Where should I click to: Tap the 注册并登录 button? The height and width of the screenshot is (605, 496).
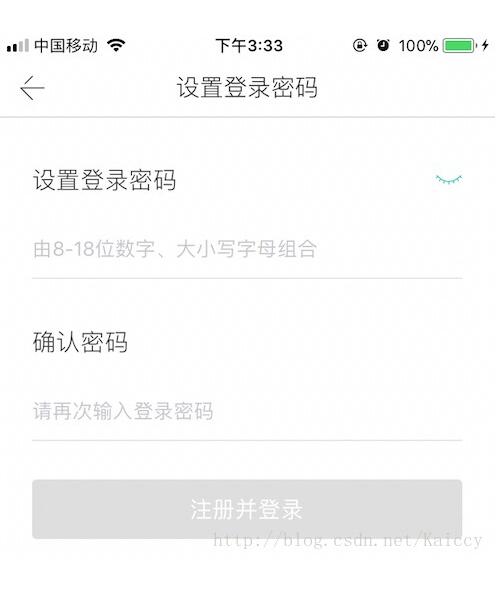247,509
